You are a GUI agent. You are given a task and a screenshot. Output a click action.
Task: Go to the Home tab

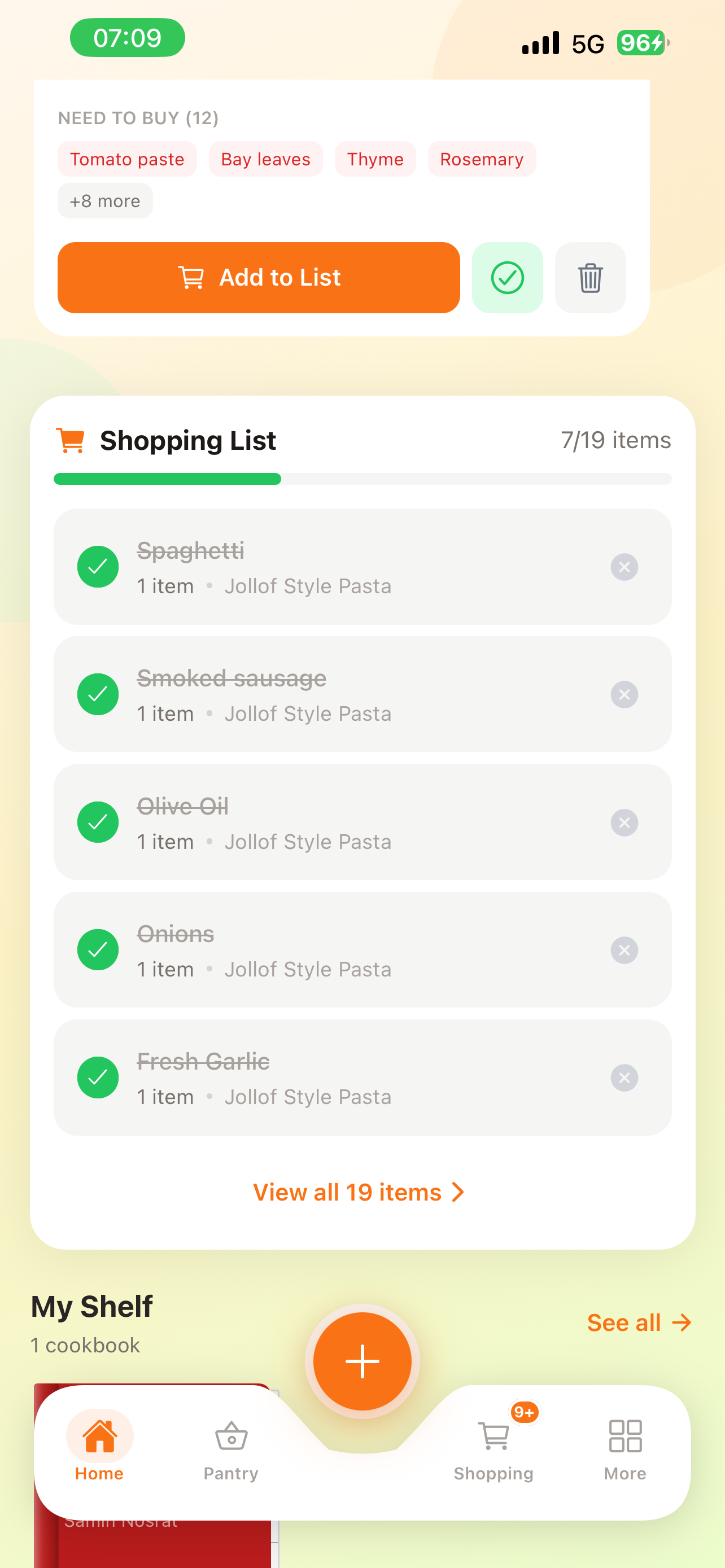[99, 1446]
